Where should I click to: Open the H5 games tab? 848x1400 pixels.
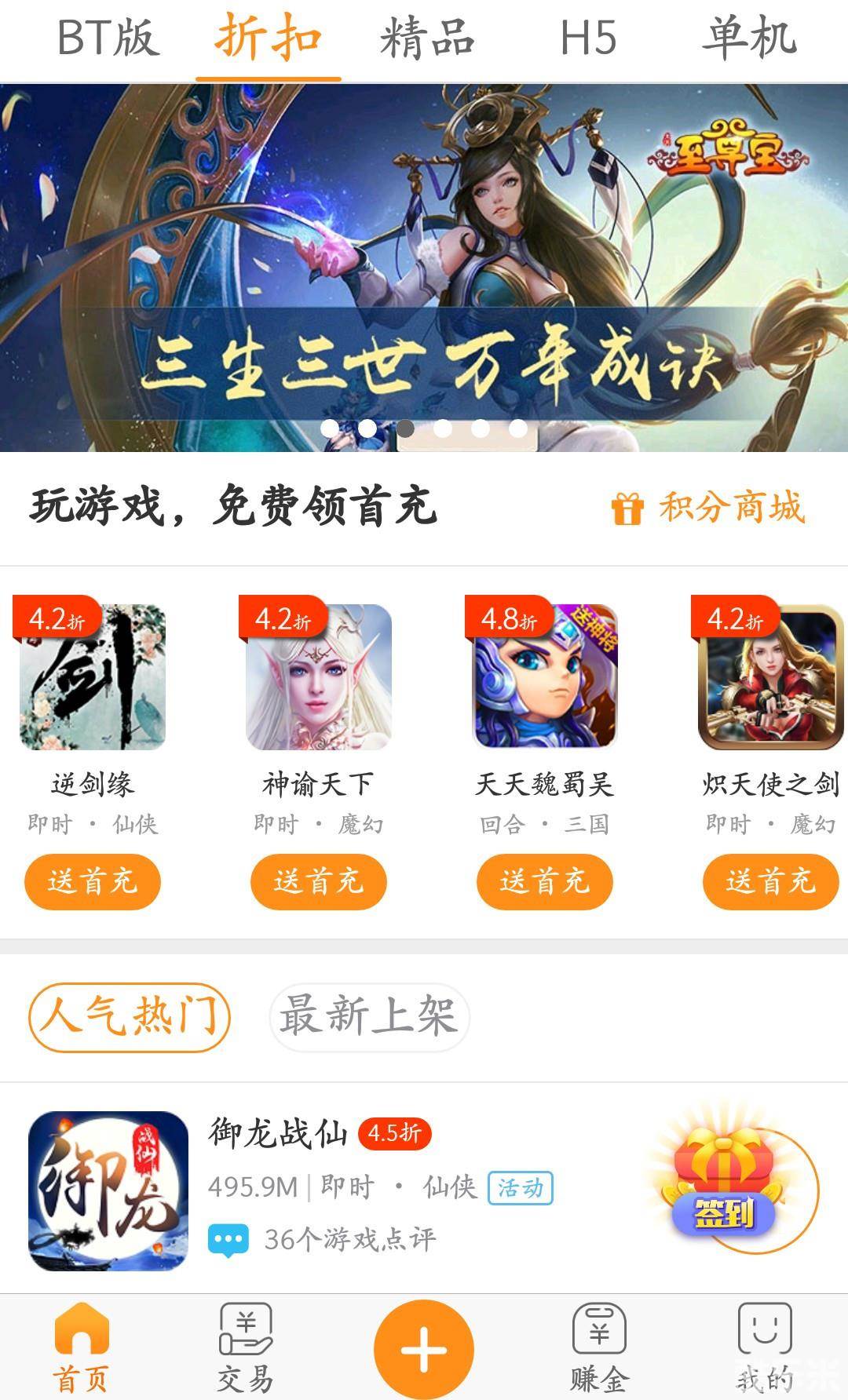click(x=587, y=38)
